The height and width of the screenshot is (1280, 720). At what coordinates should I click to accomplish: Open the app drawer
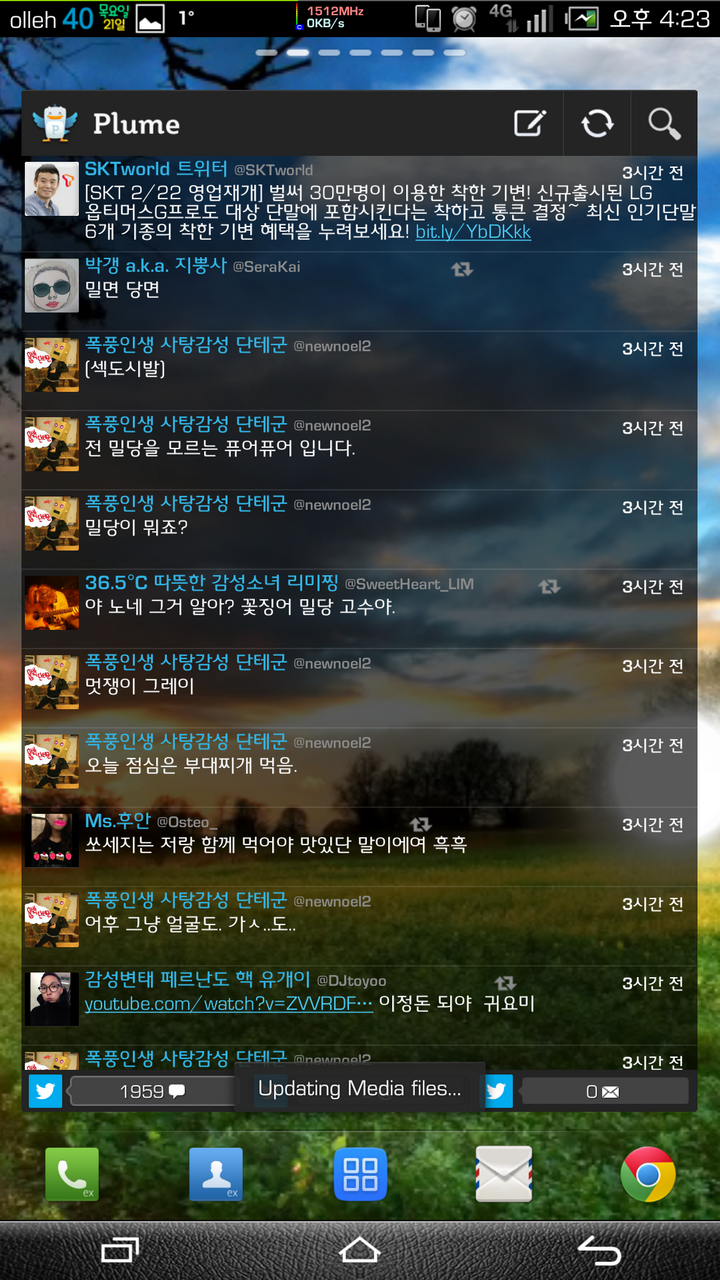tap(360, 1174)
